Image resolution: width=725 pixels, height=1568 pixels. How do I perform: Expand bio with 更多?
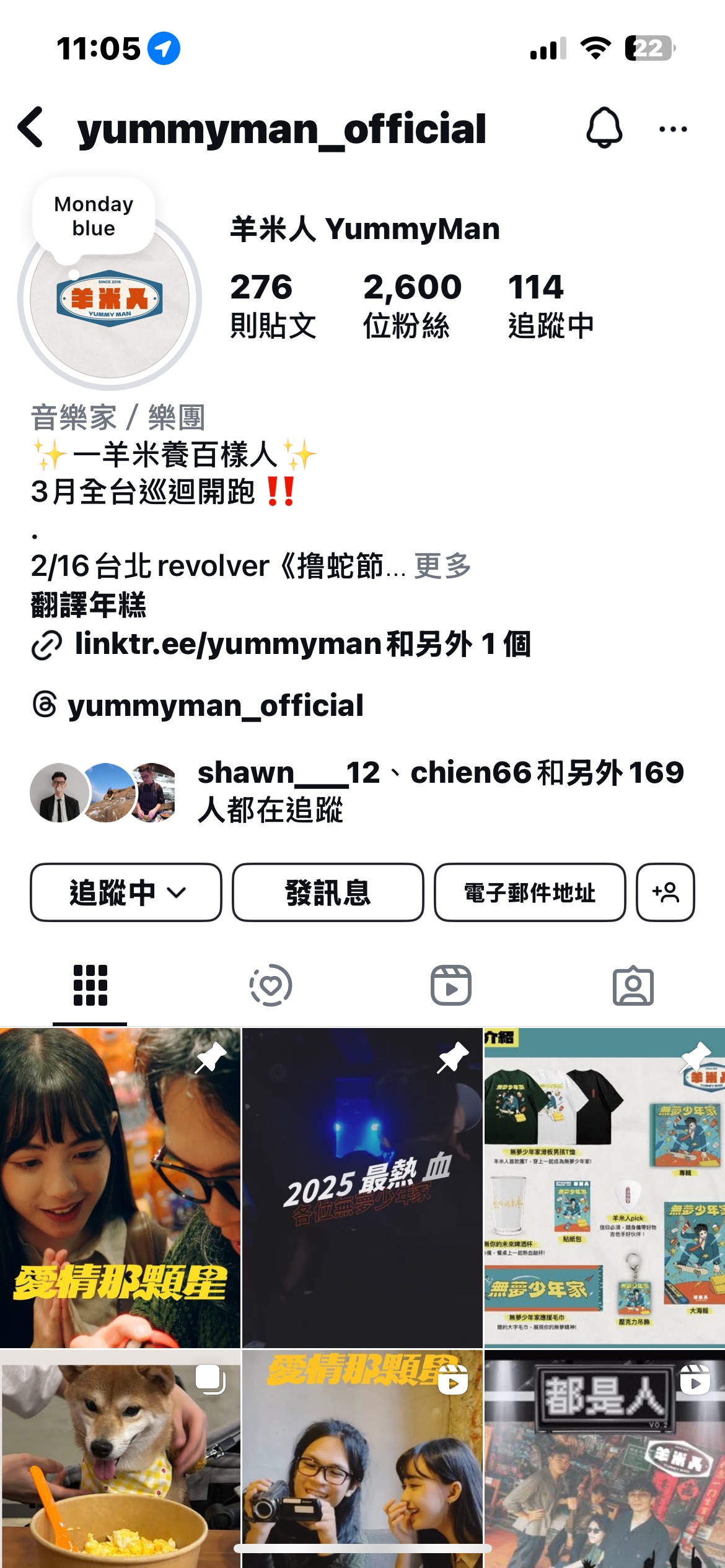point(442,565)
